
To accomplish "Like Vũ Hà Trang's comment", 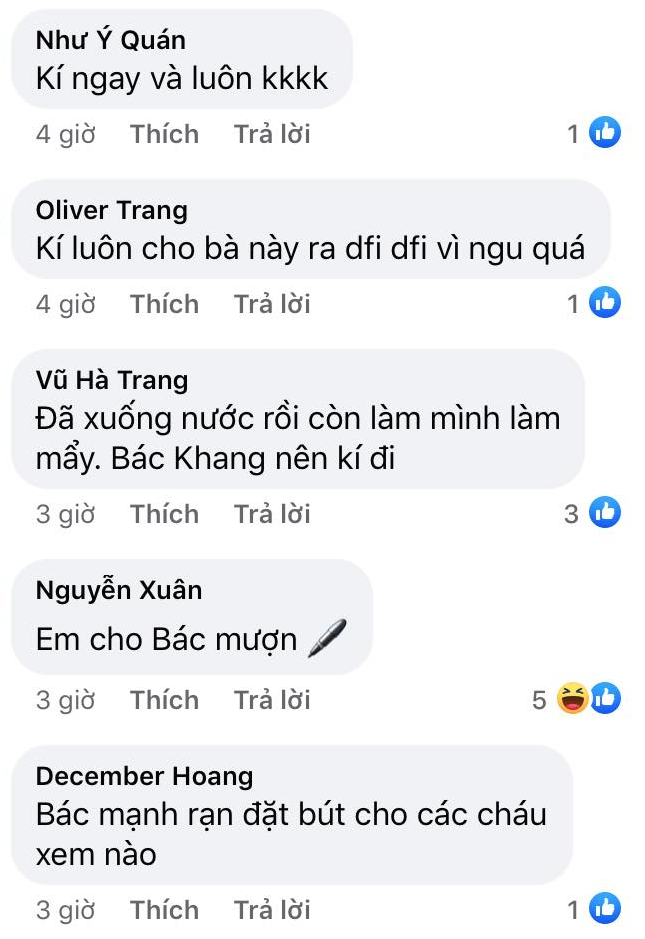I will click(x=164, y=514).
